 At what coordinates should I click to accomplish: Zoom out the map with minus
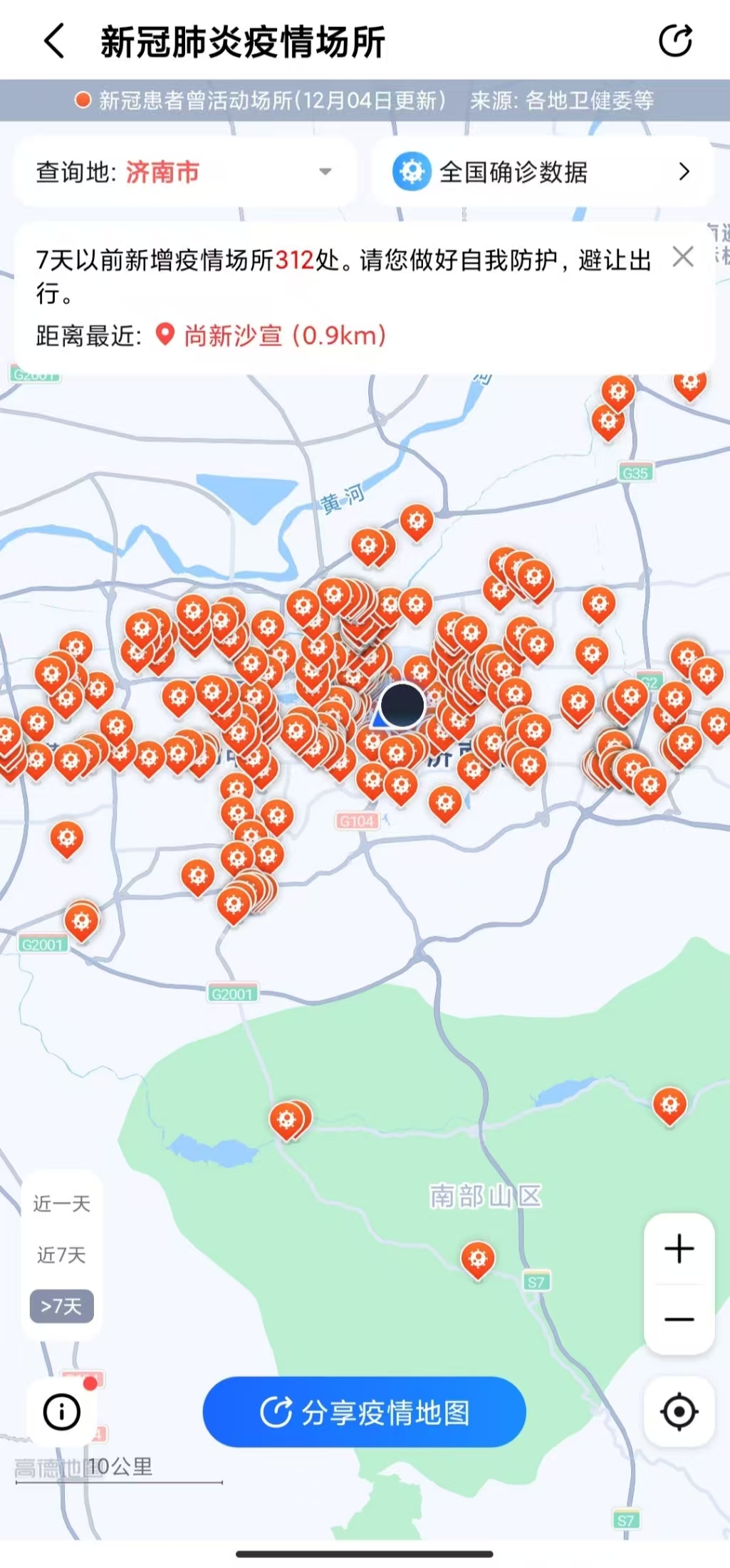tap(679, 1319)
